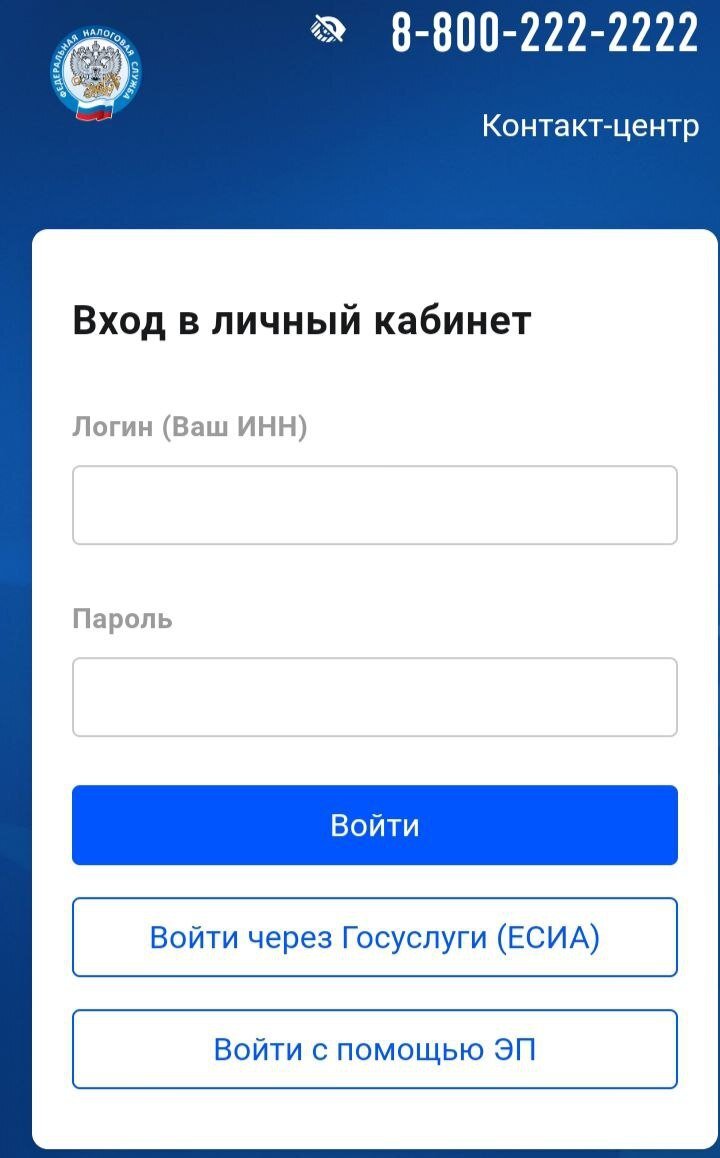Image resolution: width=720 pixels, height=1158 pixels.
Task: Call the 8-800-222-2222 contact number
Action: pos(544,32)
